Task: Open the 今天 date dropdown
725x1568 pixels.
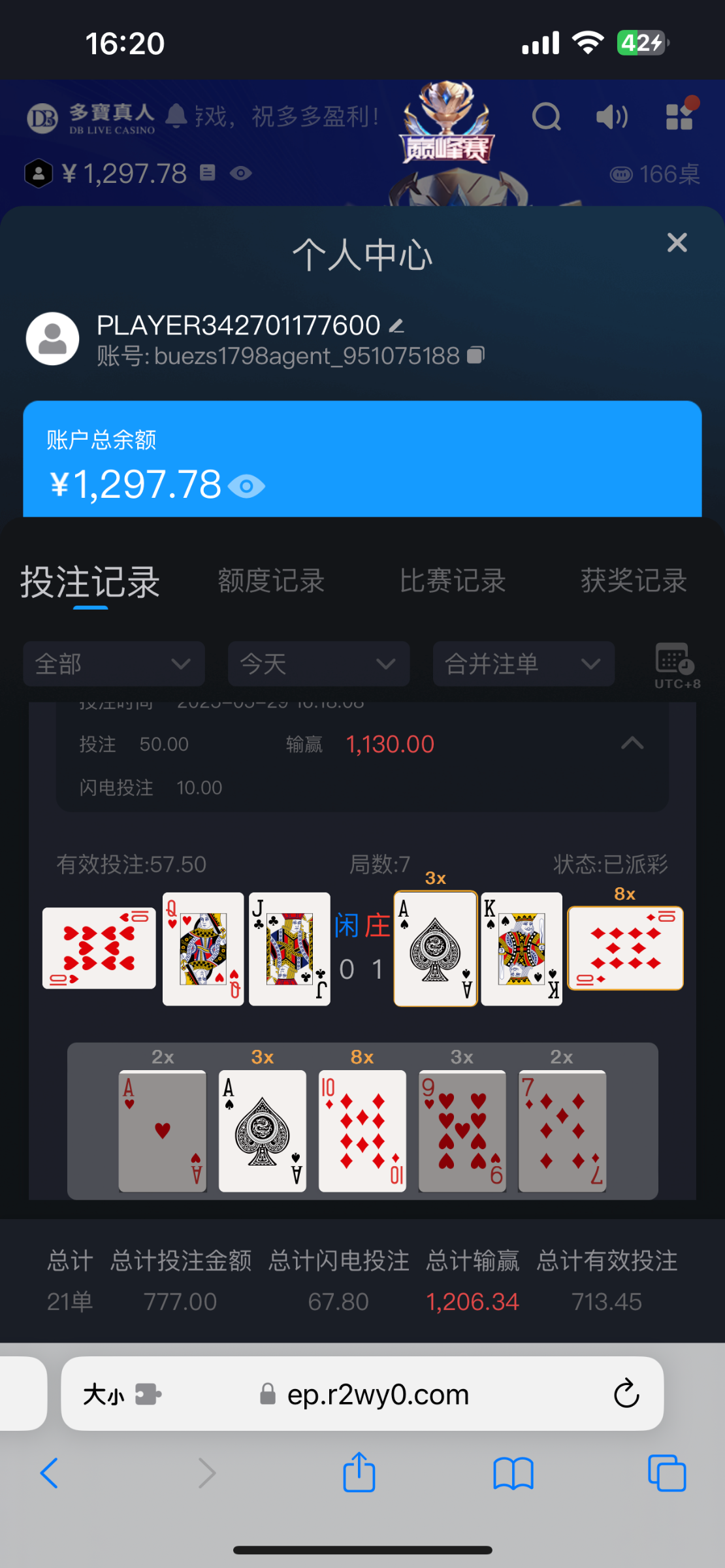Action: 319,664
